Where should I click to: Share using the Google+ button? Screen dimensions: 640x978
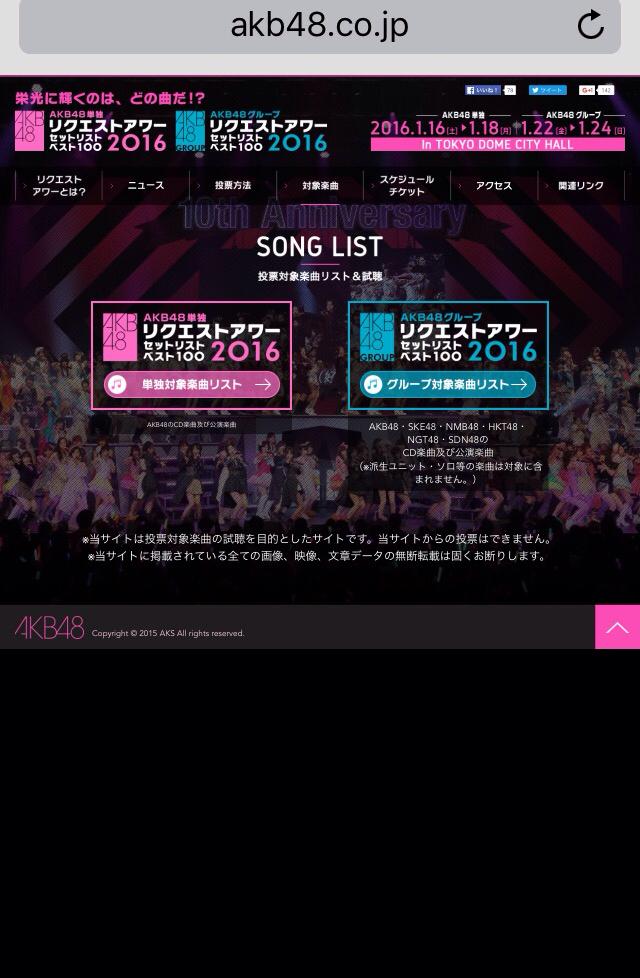pos(588,90)
